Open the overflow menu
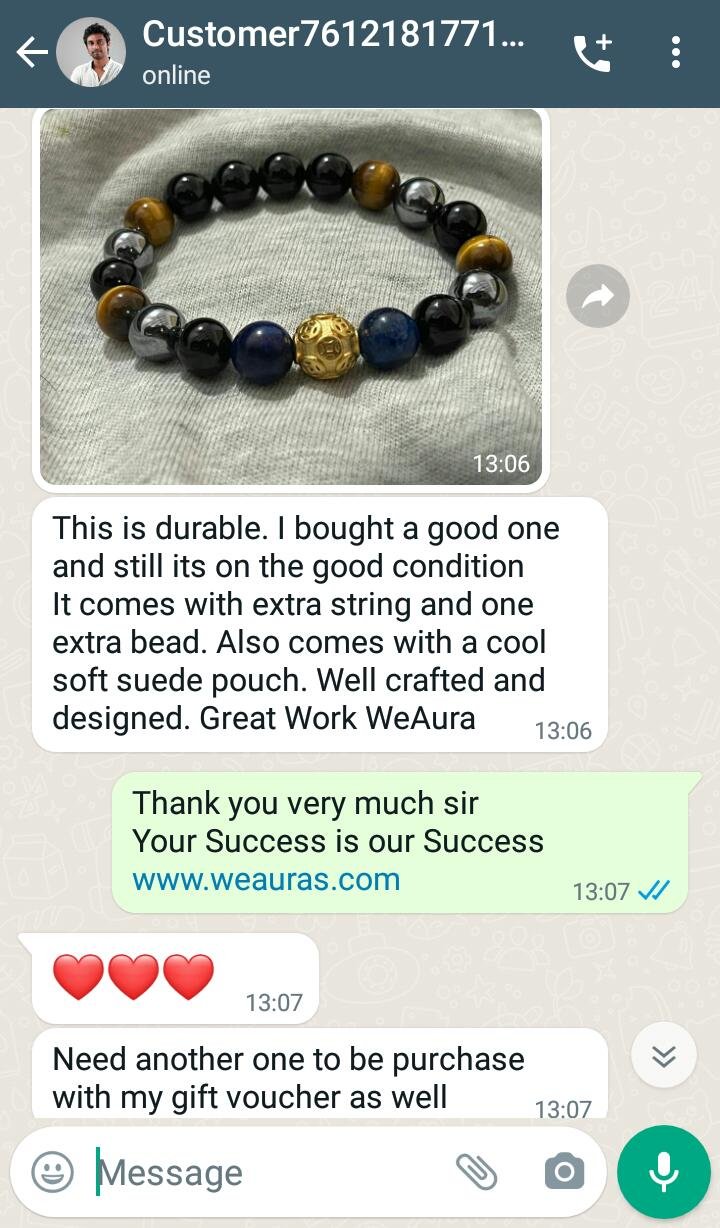Screen dimensions: 720x1228 point(676,53)
